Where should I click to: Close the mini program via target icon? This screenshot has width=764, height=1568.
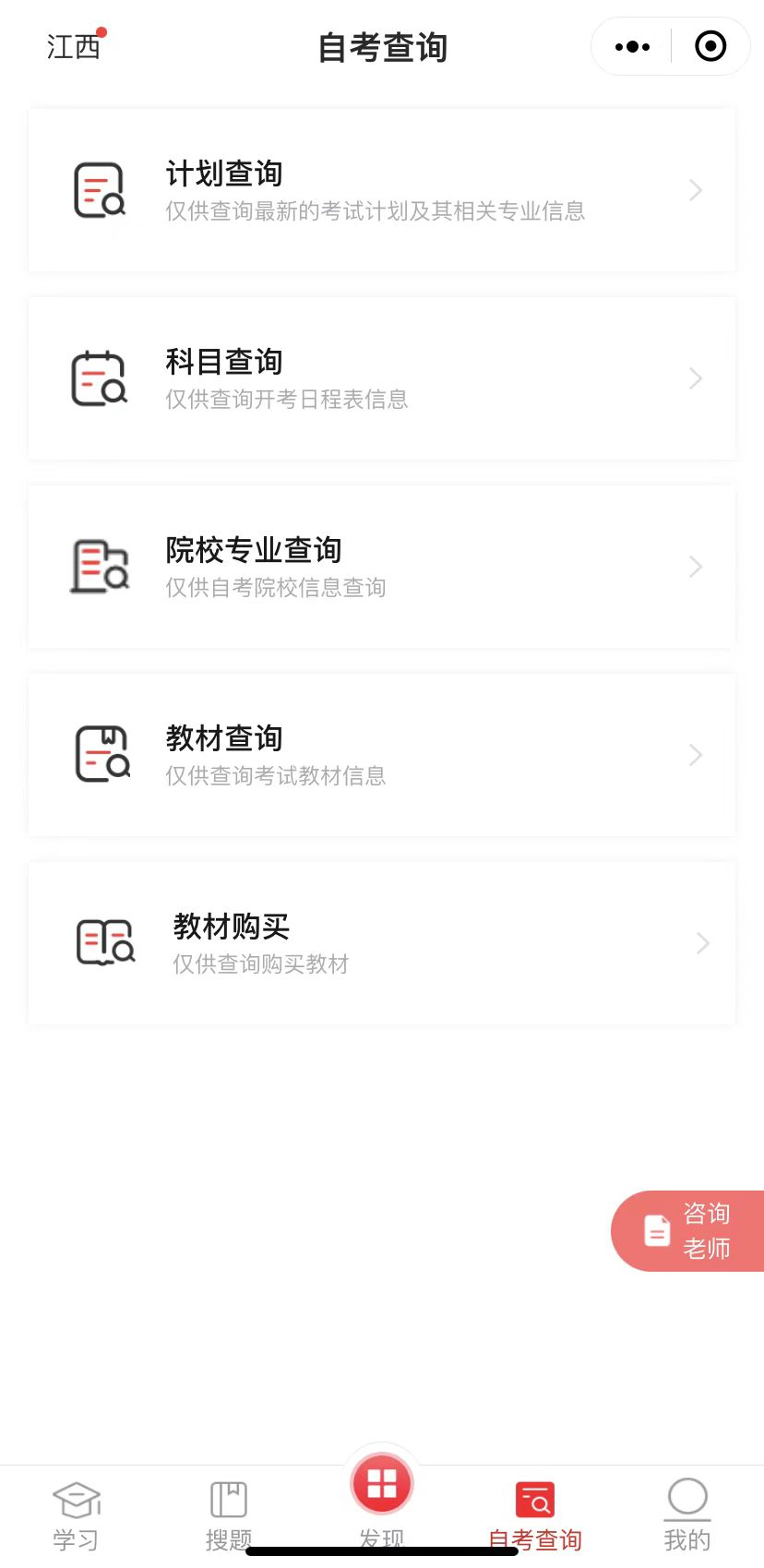(x=710, y=46)
